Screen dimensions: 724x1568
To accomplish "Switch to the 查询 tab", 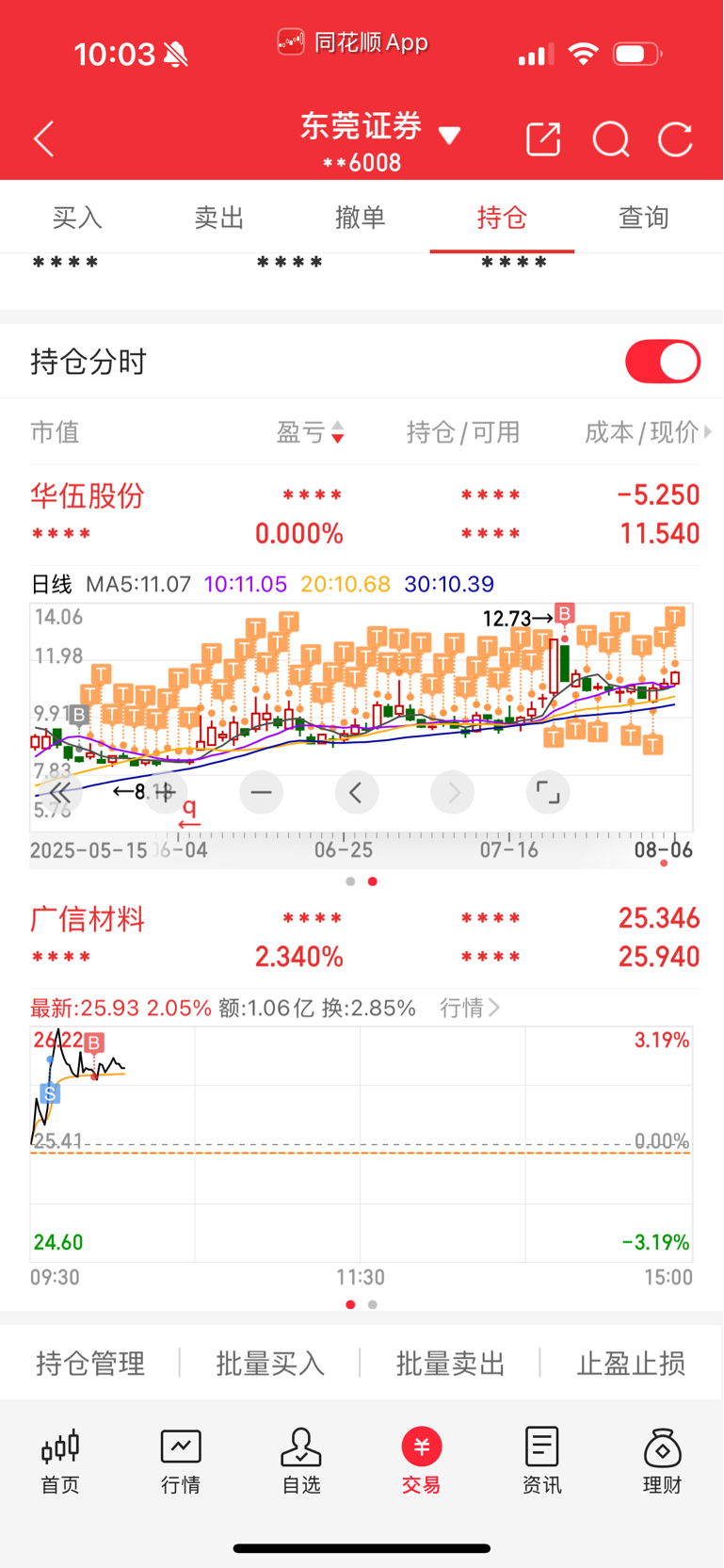I will (643, 218).
